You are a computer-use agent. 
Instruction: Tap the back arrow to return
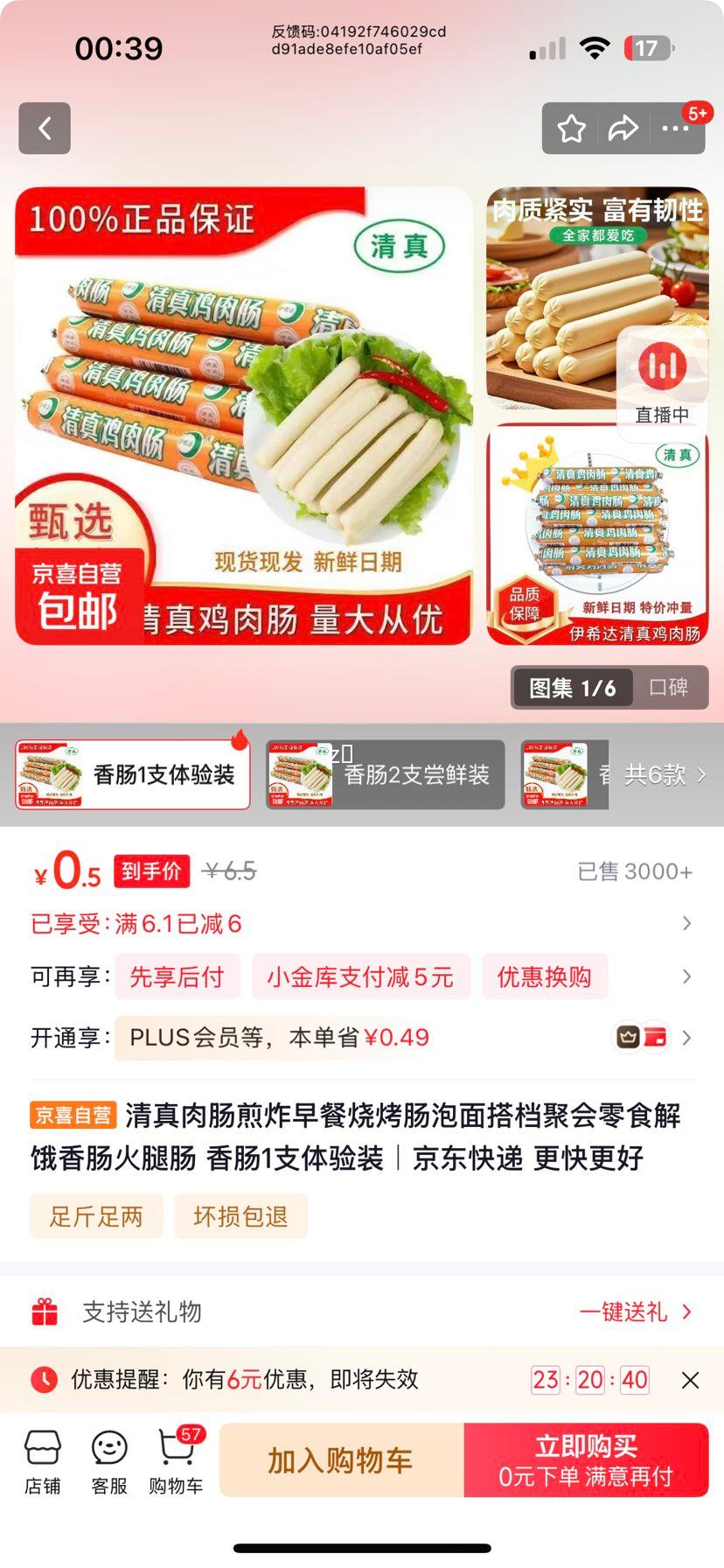pos(44,127)
